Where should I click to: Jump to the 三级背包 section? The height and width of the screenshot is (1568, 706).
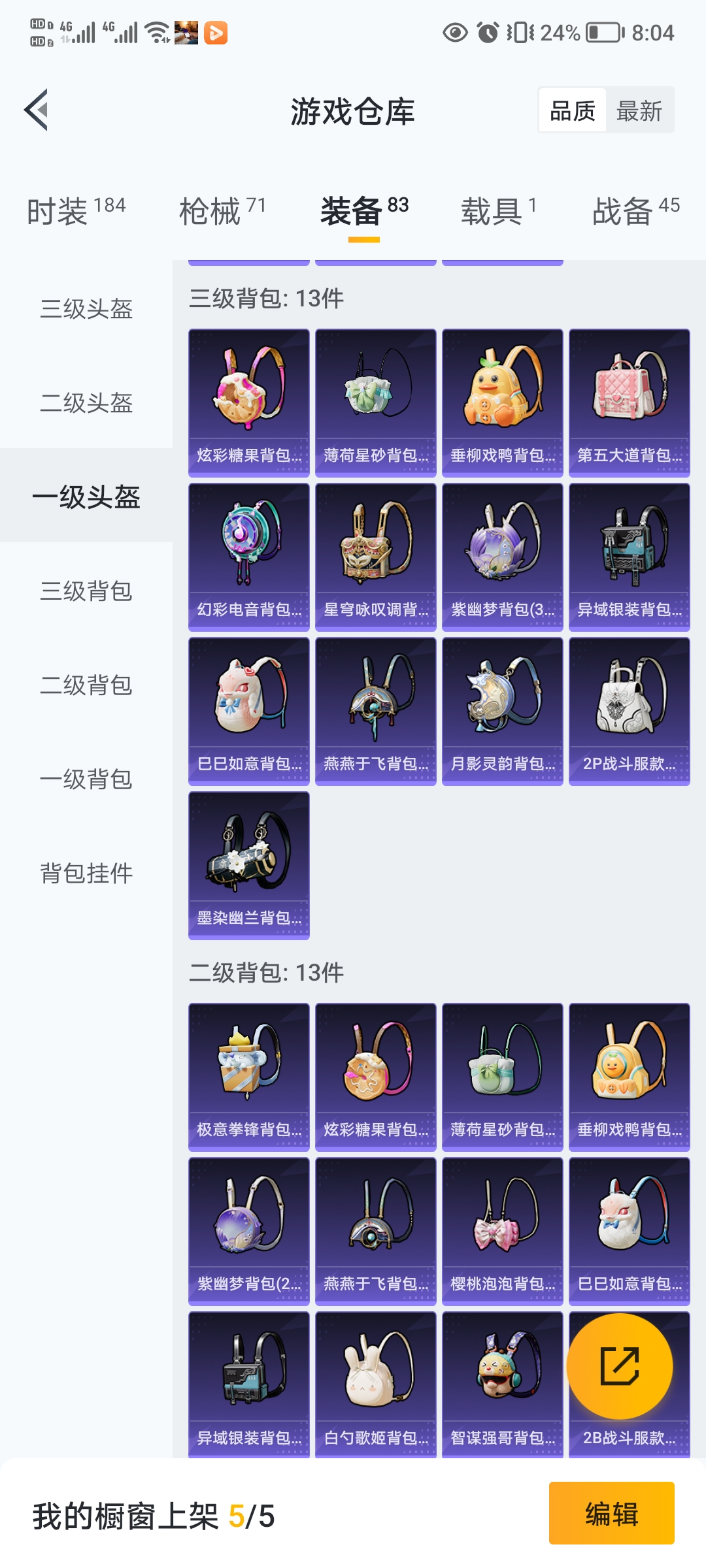tap(86, 591)
